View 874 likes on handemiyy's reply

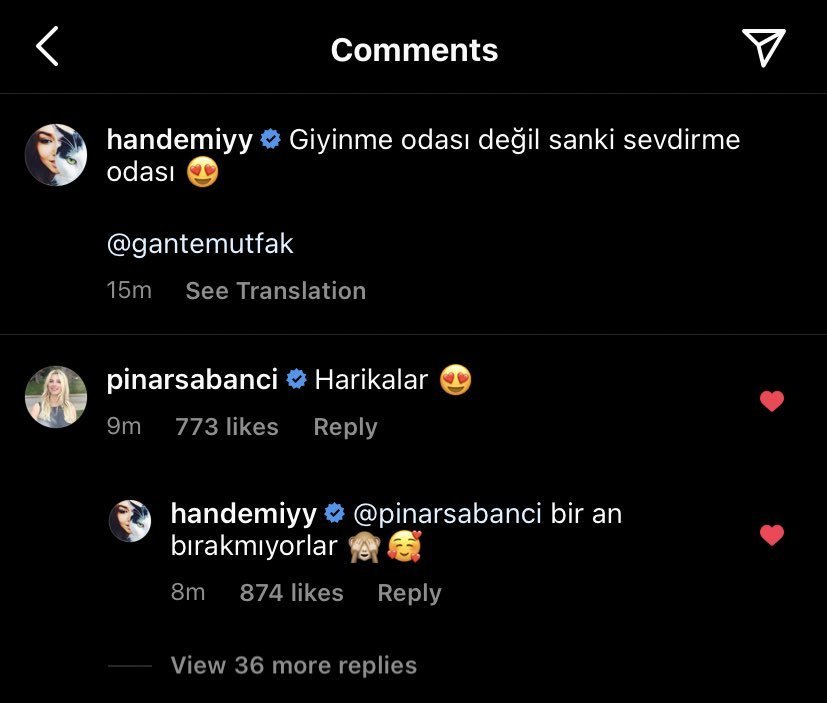click(x=291, y=593)
